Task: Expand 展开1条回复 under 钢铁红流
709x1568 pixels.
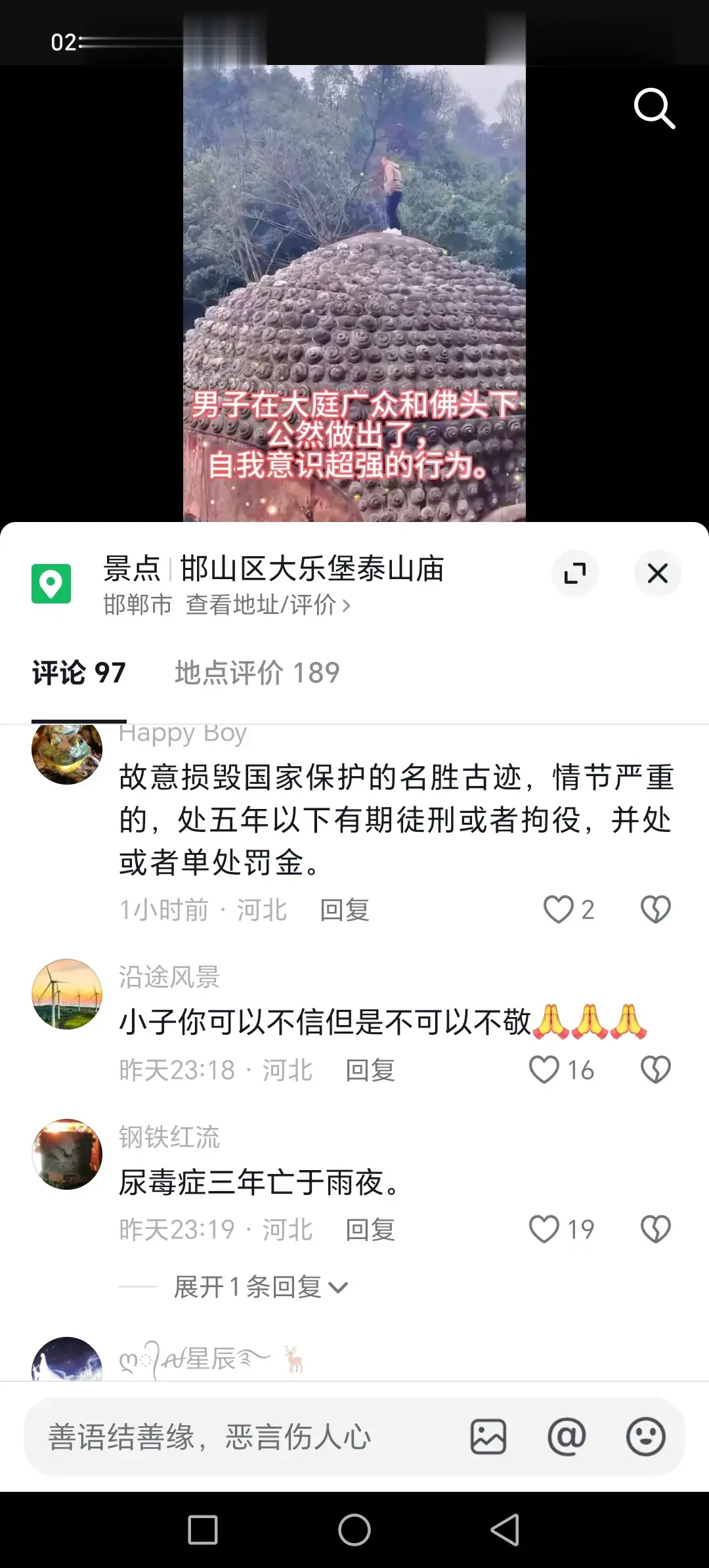Action: (x=261, y=1287)
